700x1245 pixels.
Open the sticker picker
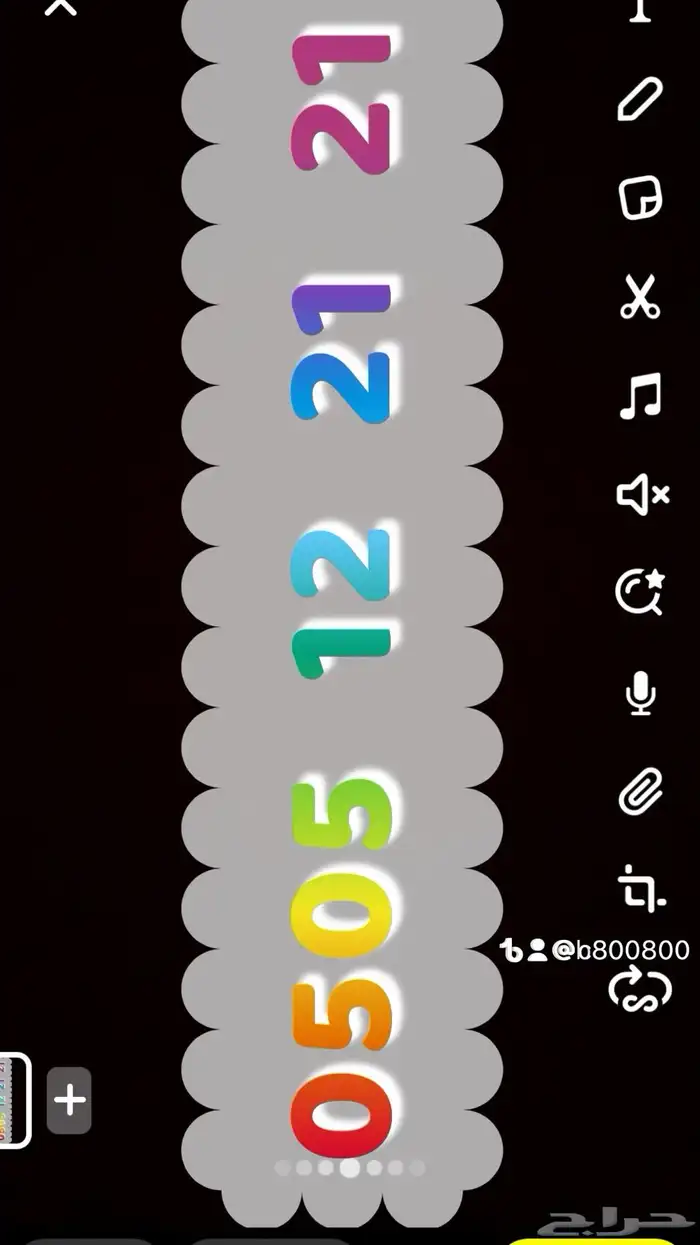pos(640,197)
